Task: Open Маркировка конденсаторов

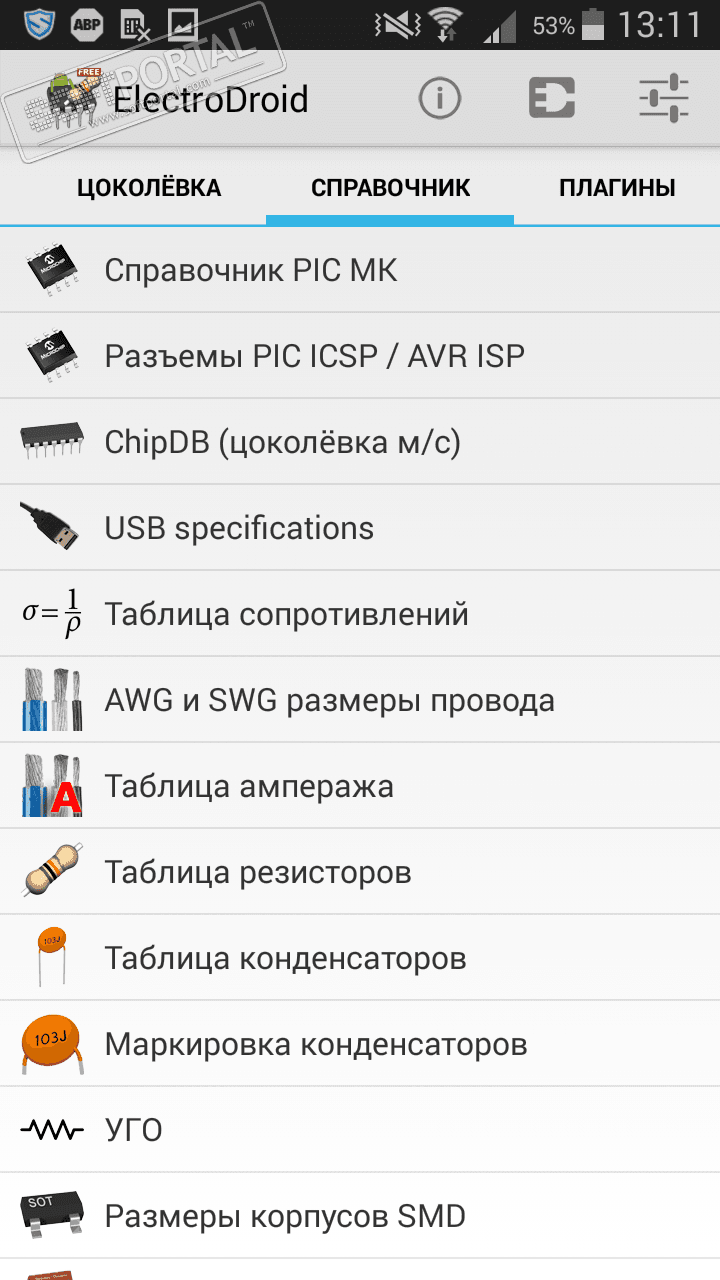Action: tap(360, 1044)
